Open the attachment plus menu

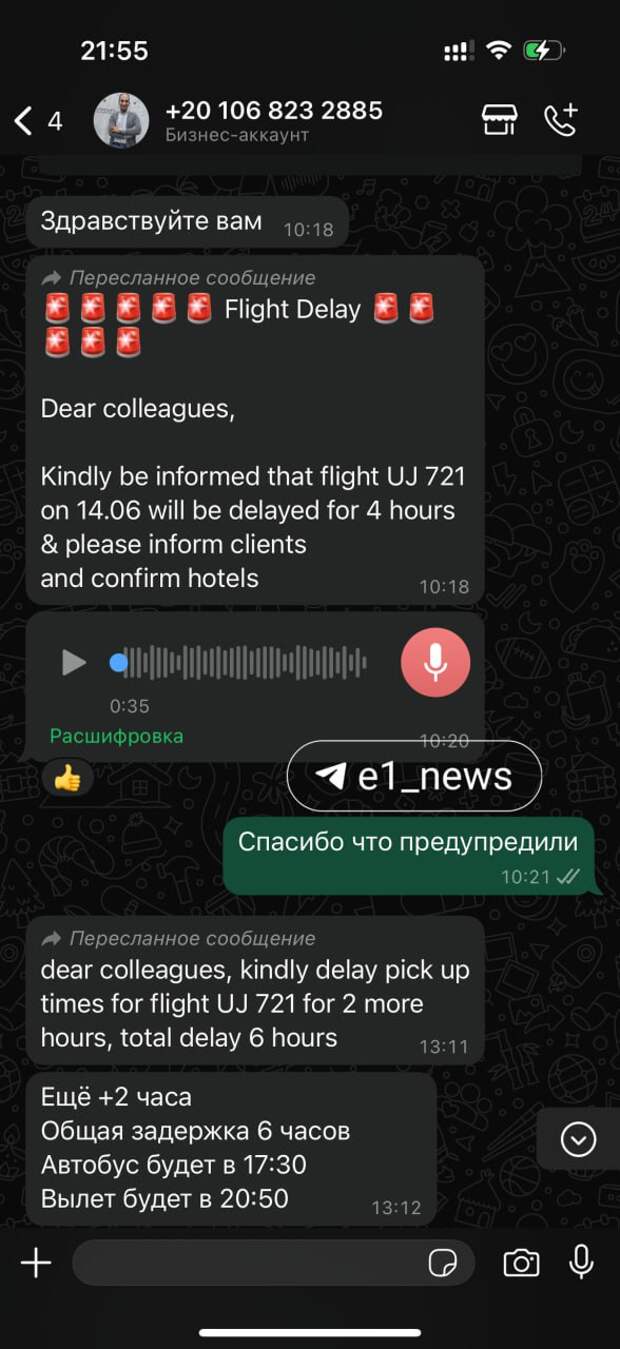[36, 1263]
